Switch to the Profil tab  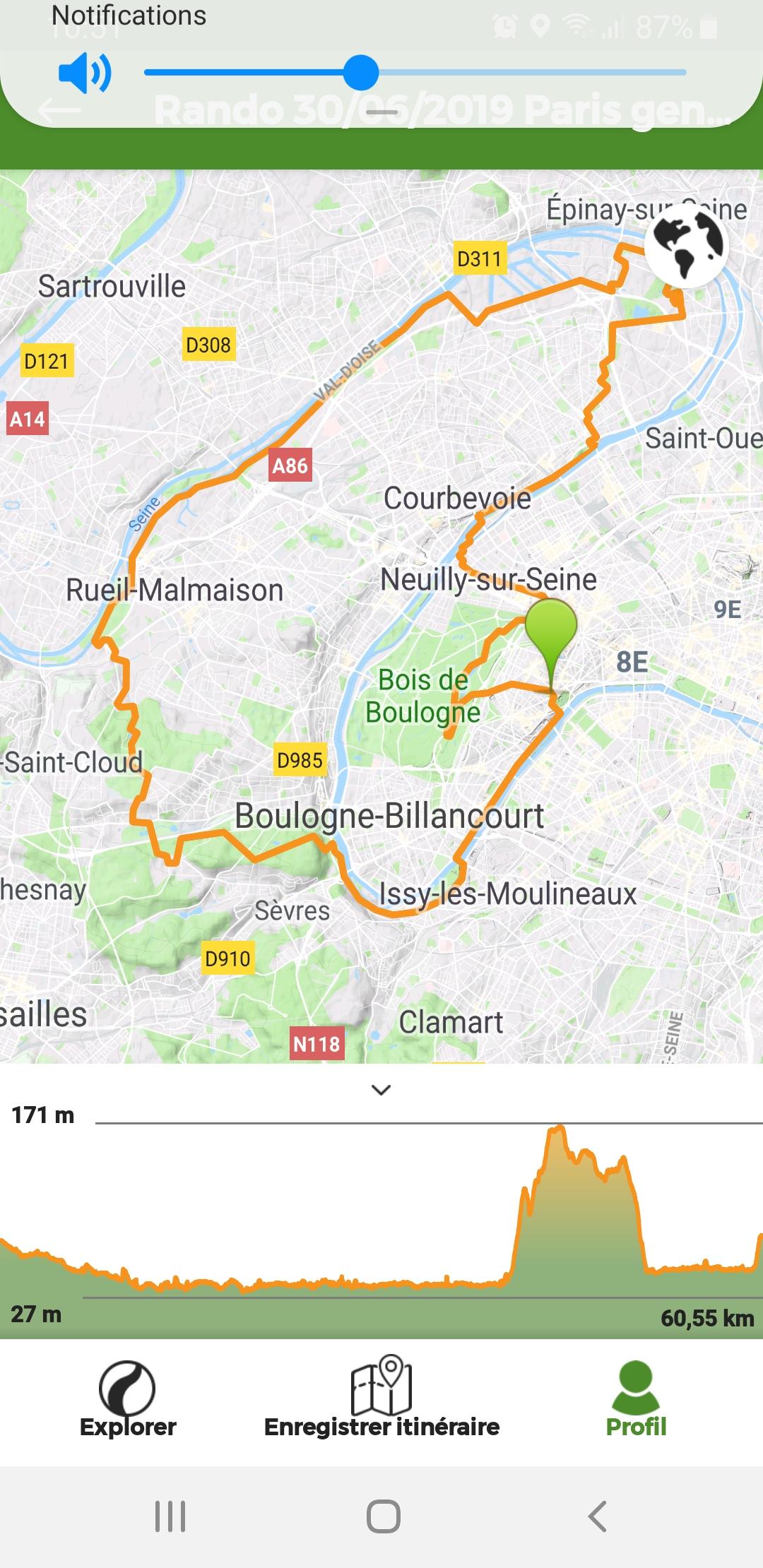click(636, 1399)
